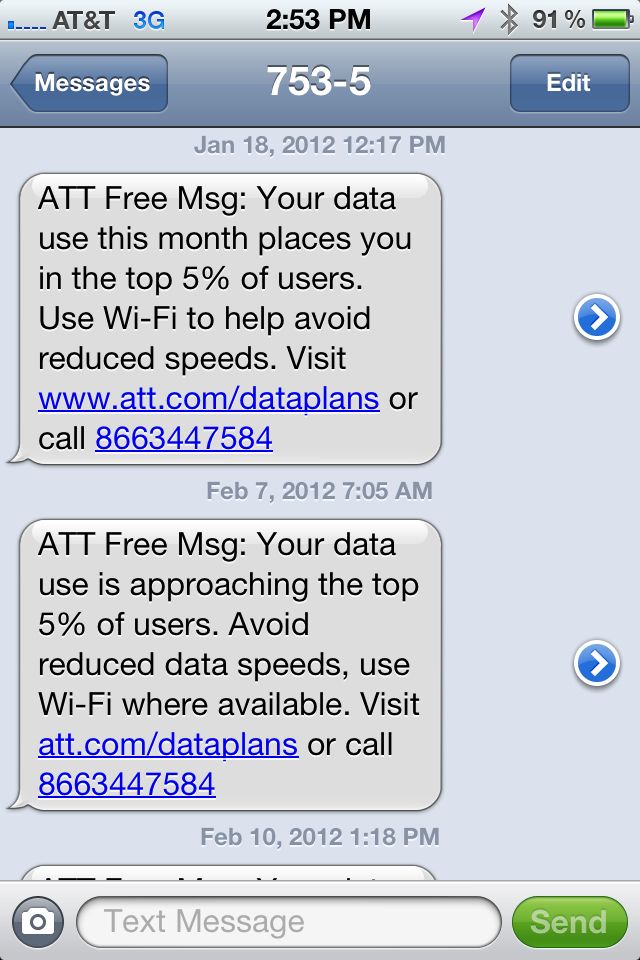640x960 pixels.
Task: Open details arrow beside Feb 7 message
Action: tap(597, 665)
